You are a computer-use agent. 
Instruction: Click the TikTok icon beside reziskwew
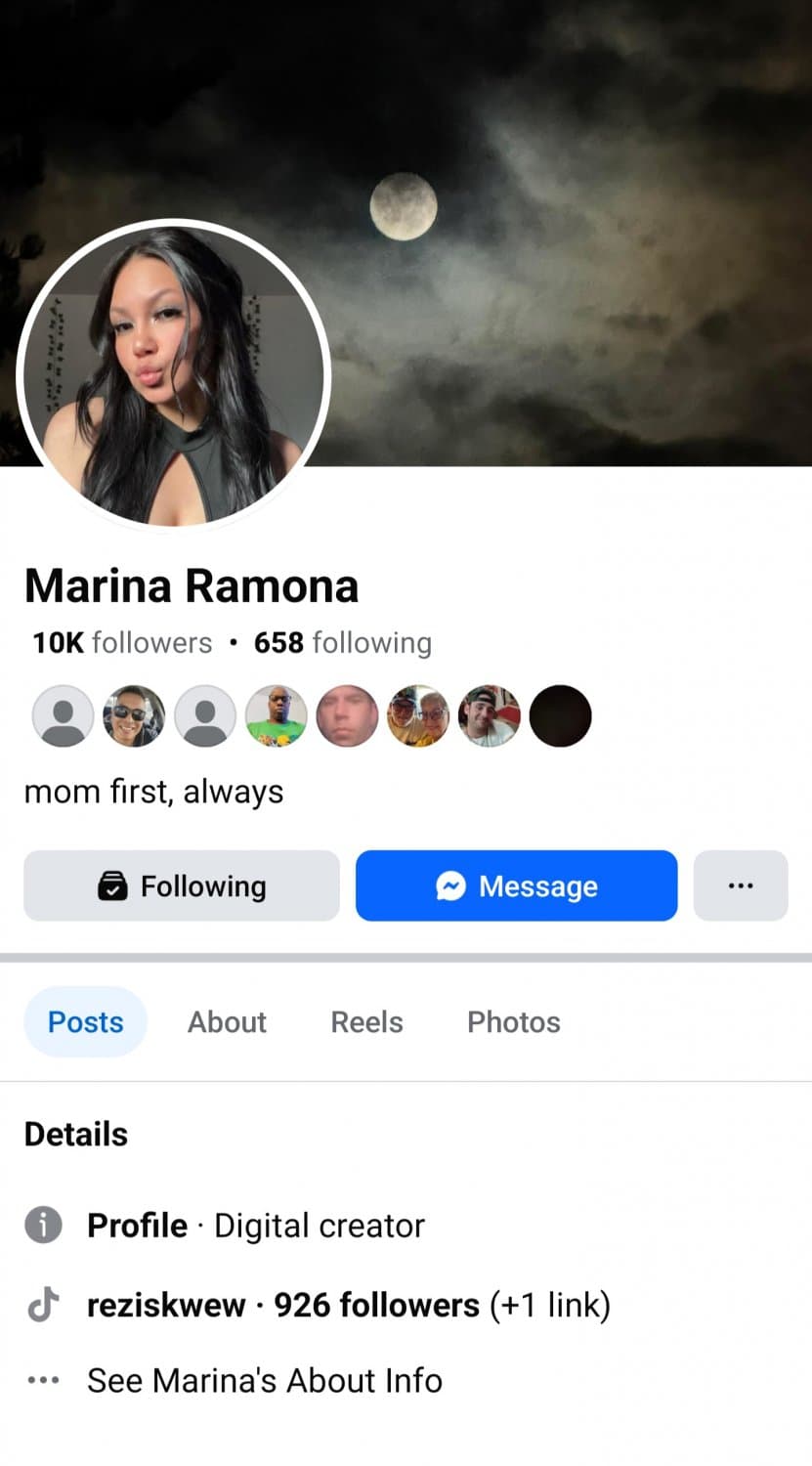point(42,1304)
